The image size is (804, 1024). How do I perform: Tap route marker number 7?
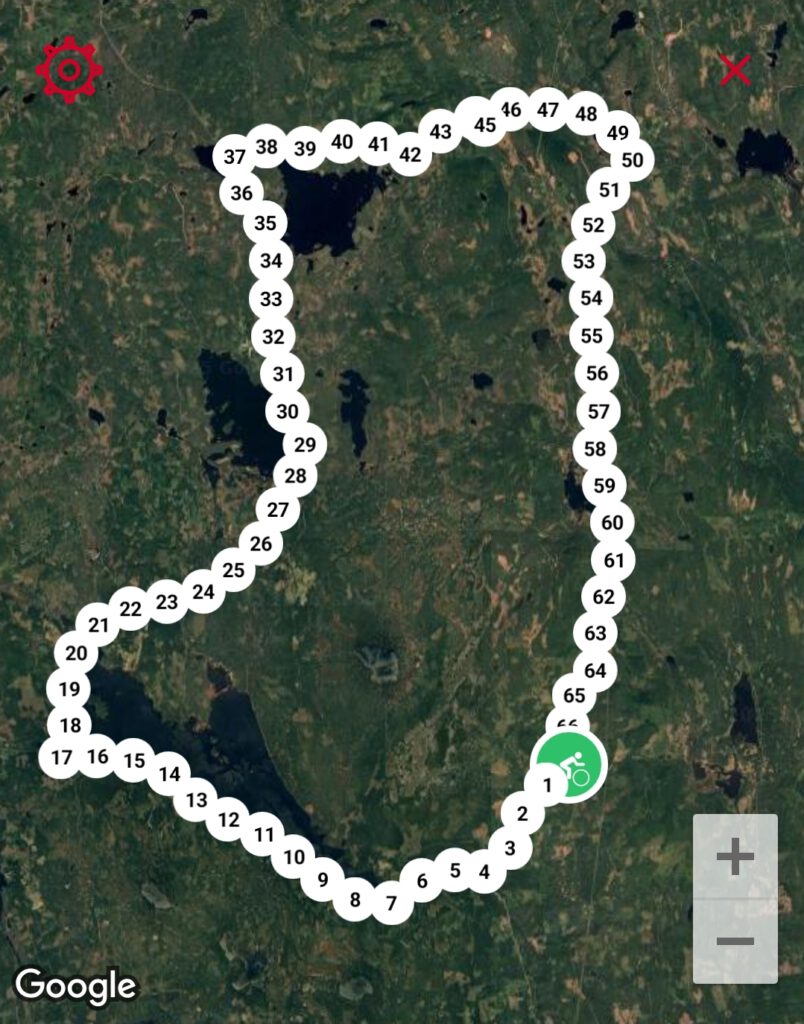[391, 903]
